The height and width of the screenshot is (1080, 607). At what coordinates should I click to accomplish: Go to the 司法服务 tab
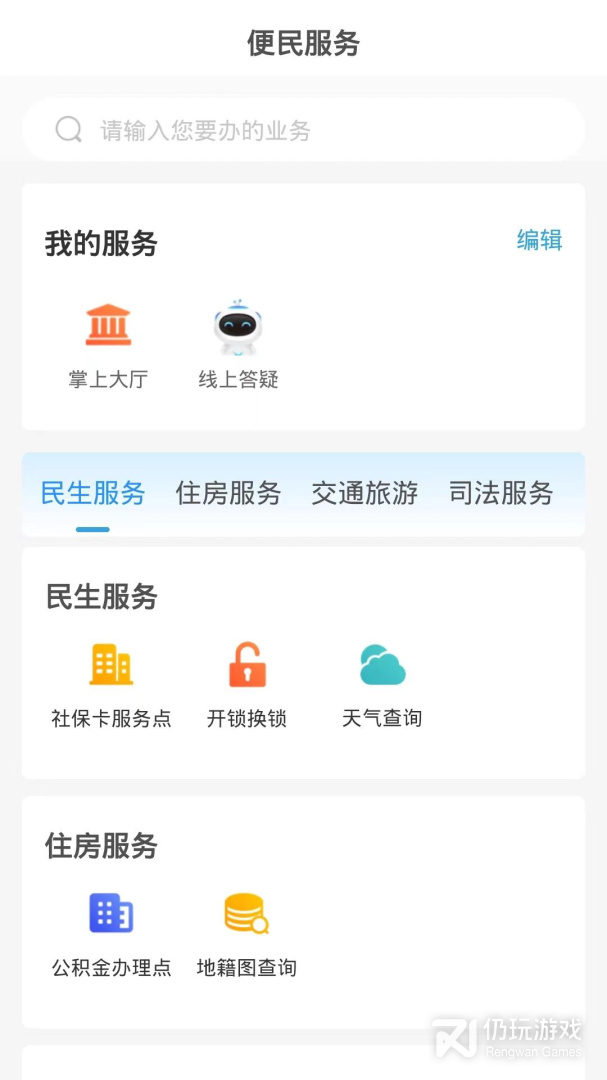(x=500, y=493)
